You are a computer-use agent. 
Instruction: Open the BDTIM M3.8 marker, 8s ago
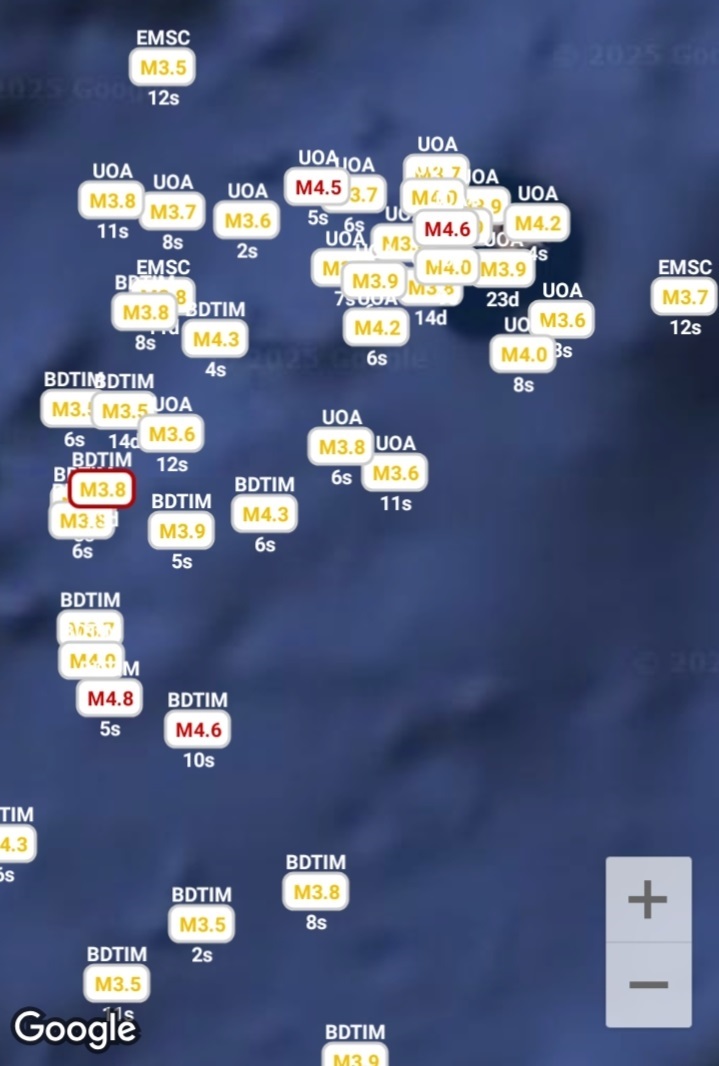(x=316, y=891)
